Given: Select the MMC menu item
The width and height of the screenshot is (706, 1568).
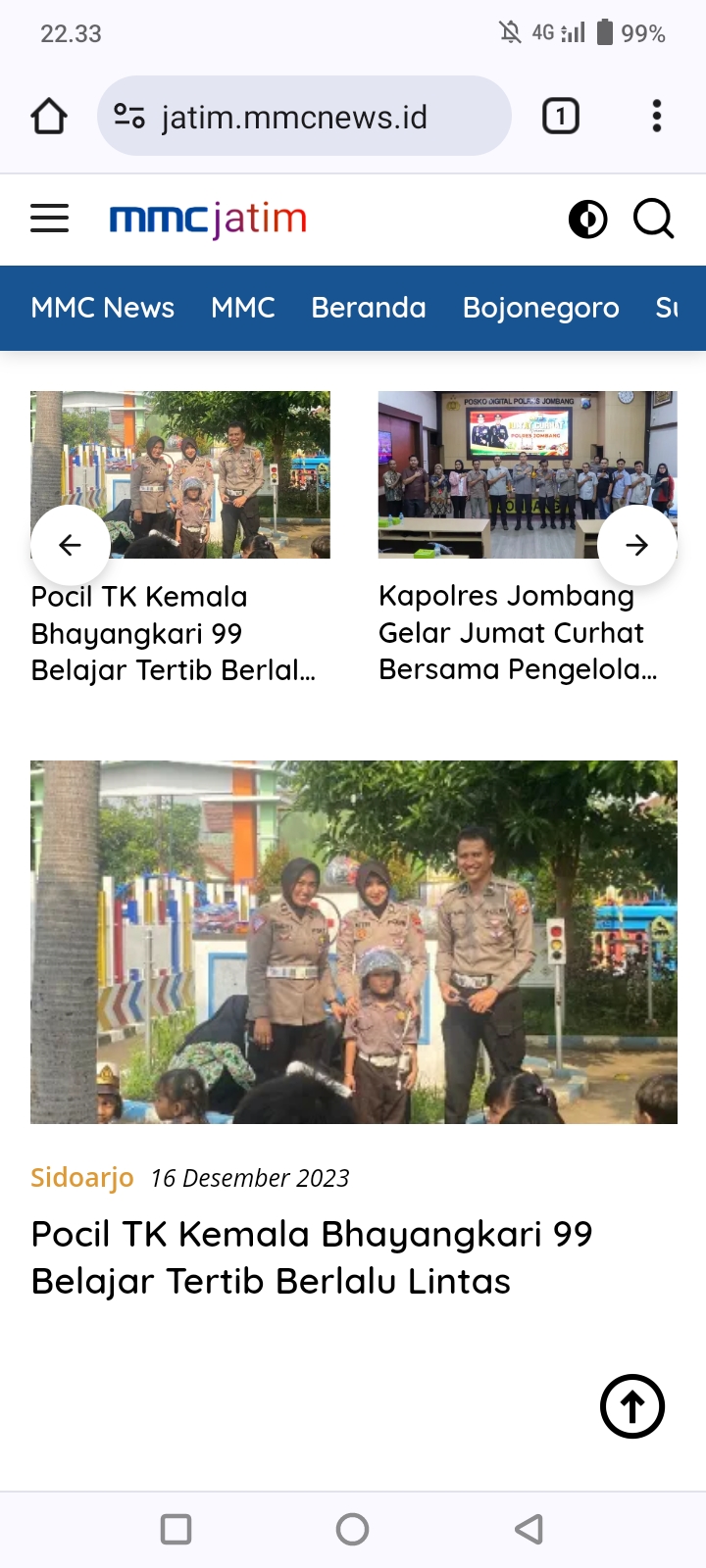Looking at the screenshot, I should [x=243, y=308].
